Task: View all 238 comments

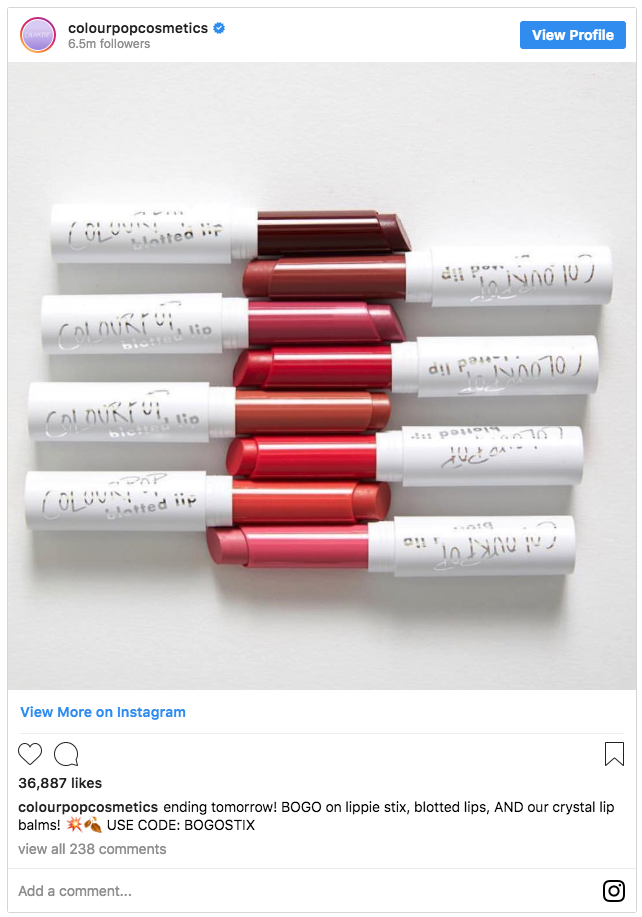Action: point(92,849)
